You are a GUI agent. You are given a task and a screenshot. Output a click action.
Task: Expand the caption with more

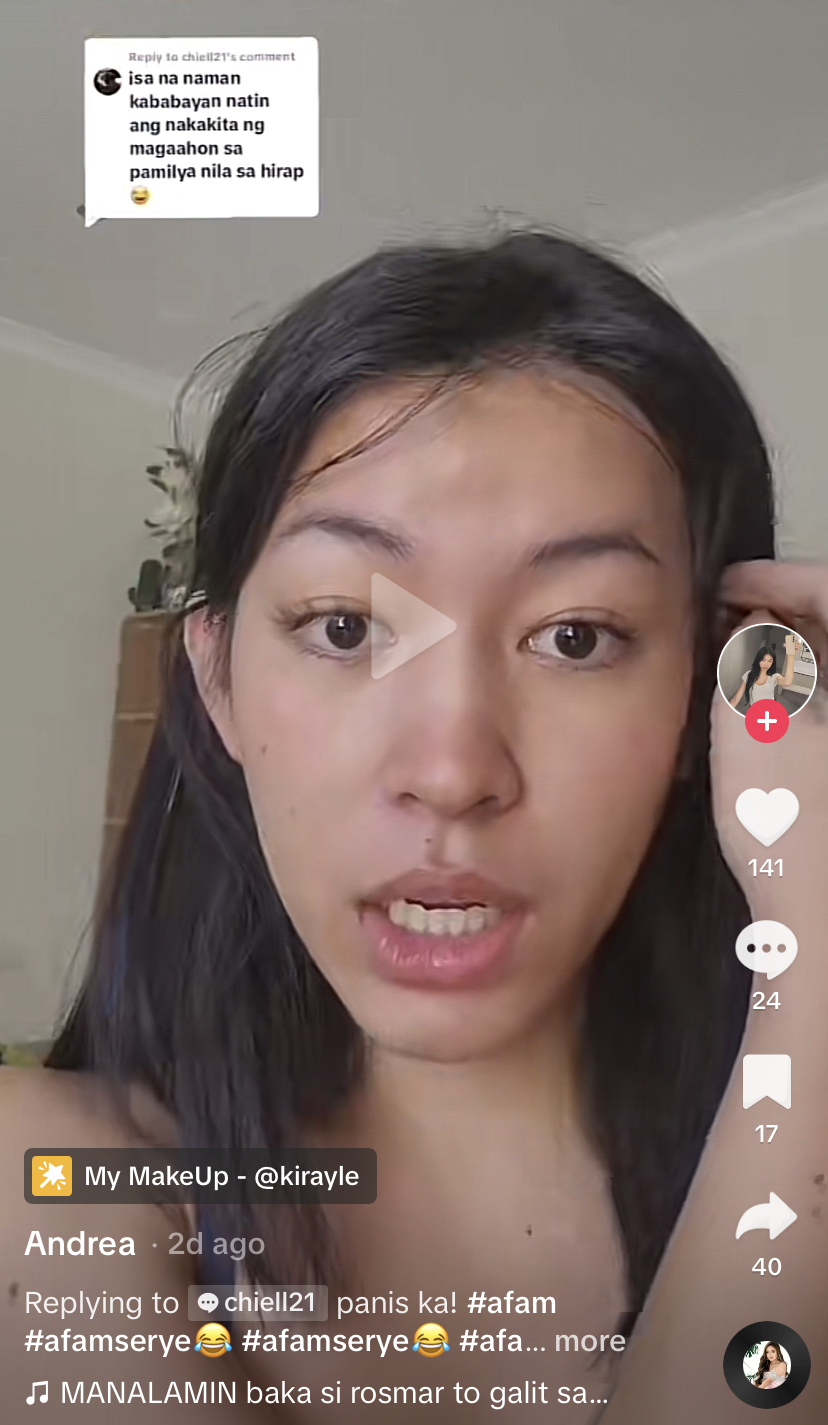click(590, 1341)
